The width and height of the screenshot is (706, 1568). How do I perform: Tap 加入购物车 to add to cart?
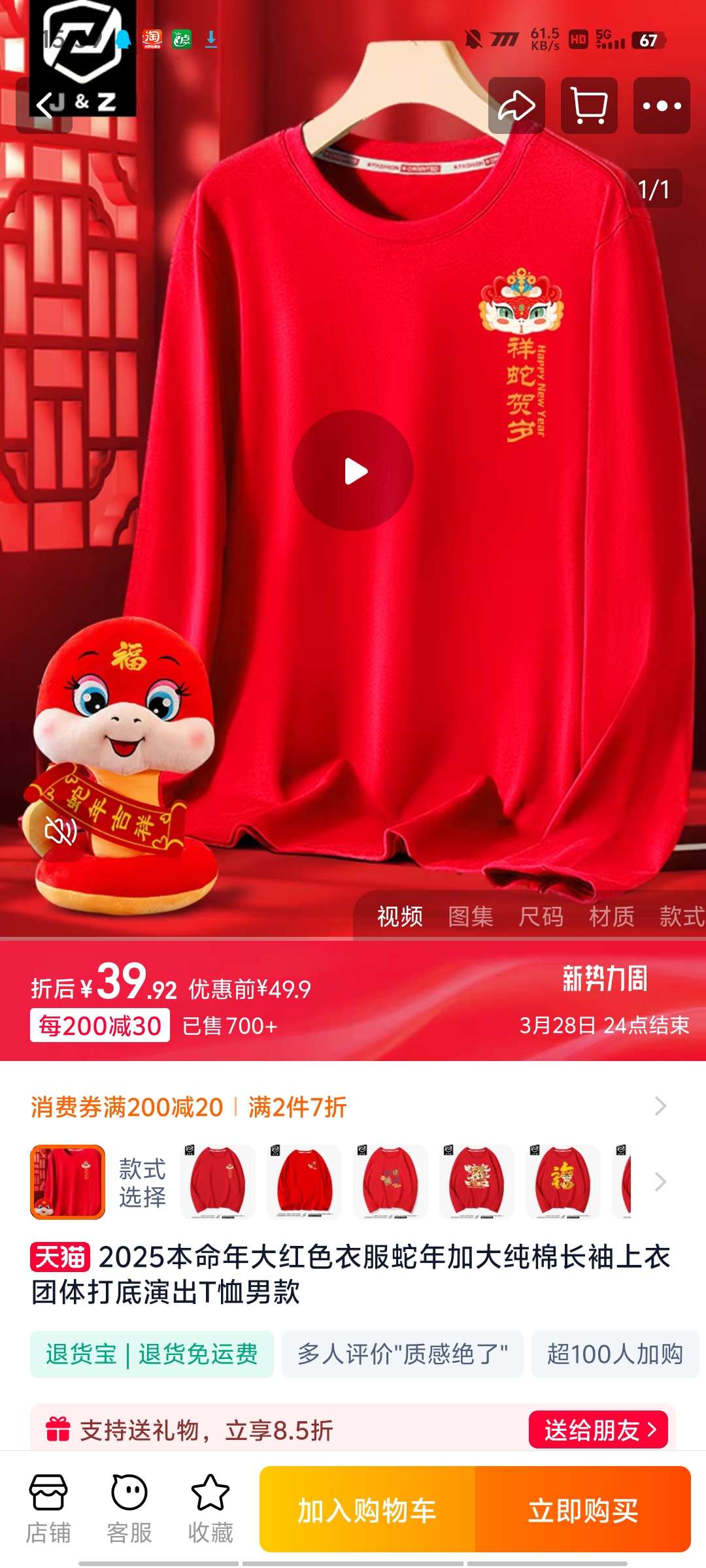point(367,1510)
